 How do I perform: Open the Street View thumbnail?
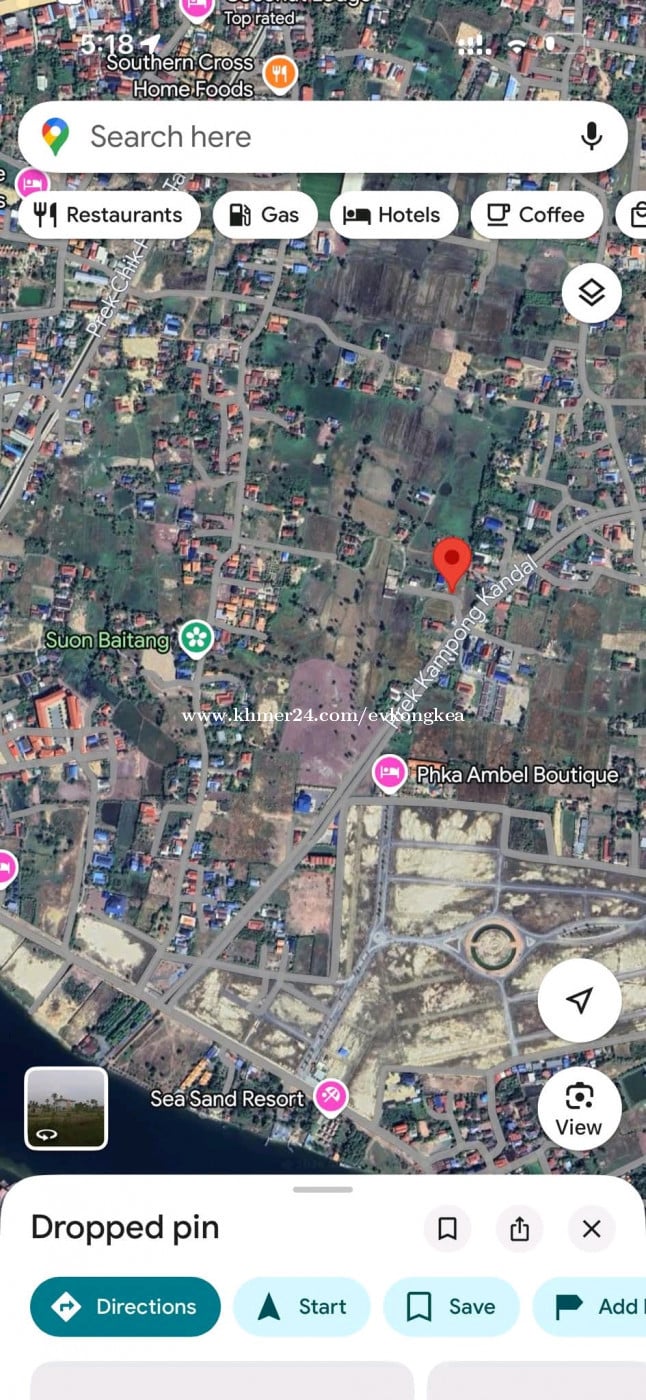(66, 1108)
